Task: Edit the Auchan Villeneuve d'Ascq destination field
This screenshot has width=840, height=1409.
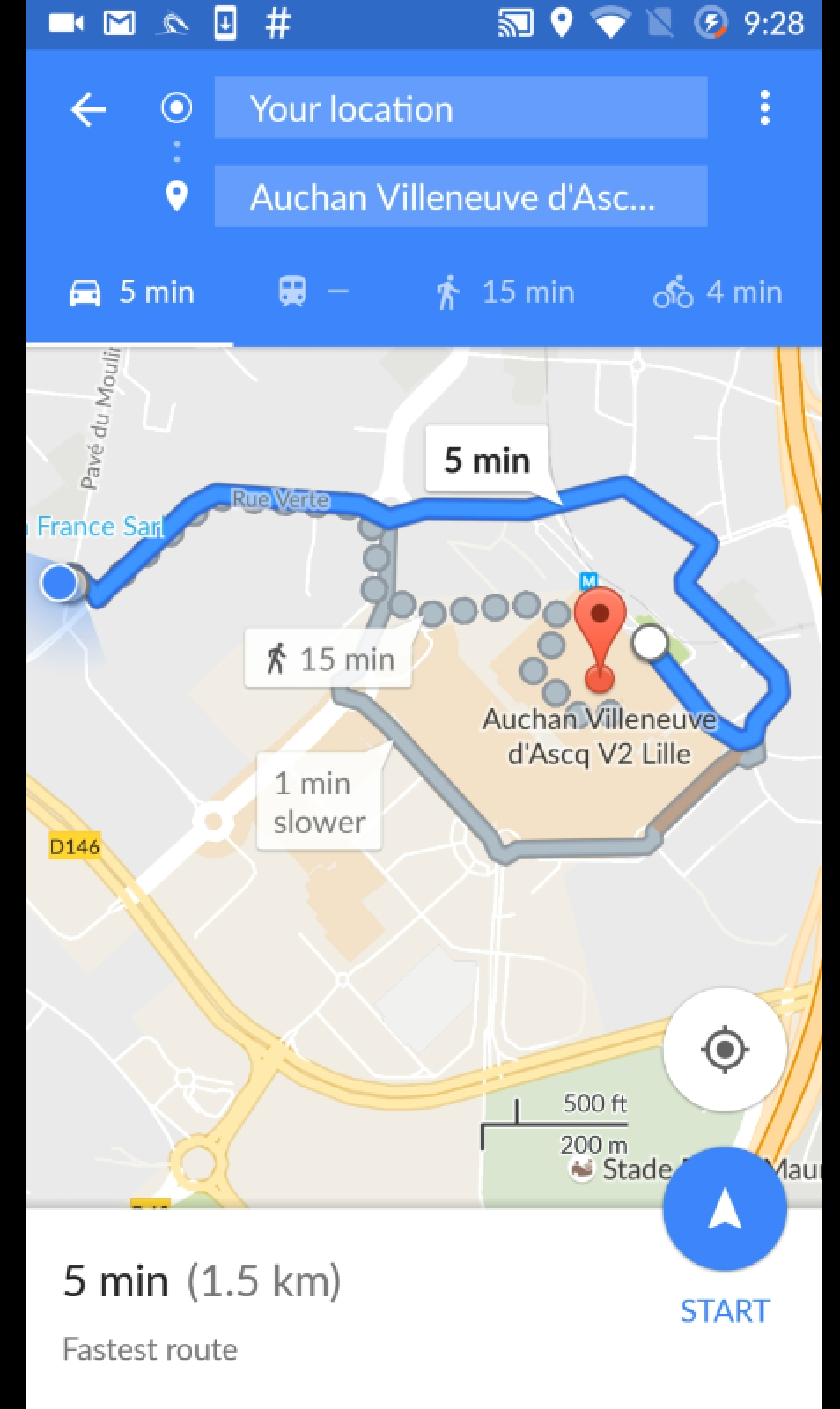Action: click(x=461, y=196)
